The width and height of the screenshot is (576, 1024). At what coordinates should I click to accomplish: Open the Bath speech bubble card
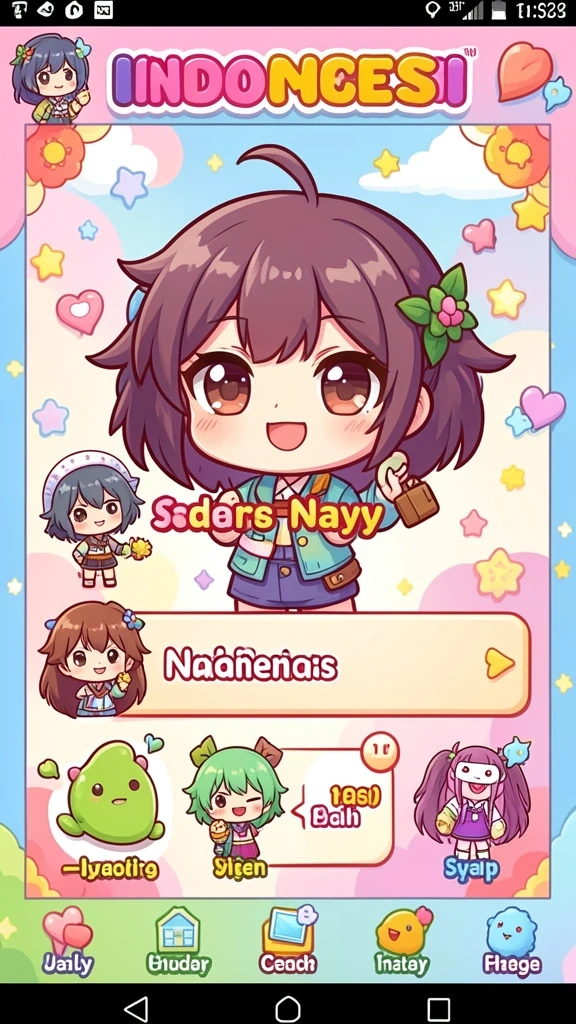(x=346, y=807)
